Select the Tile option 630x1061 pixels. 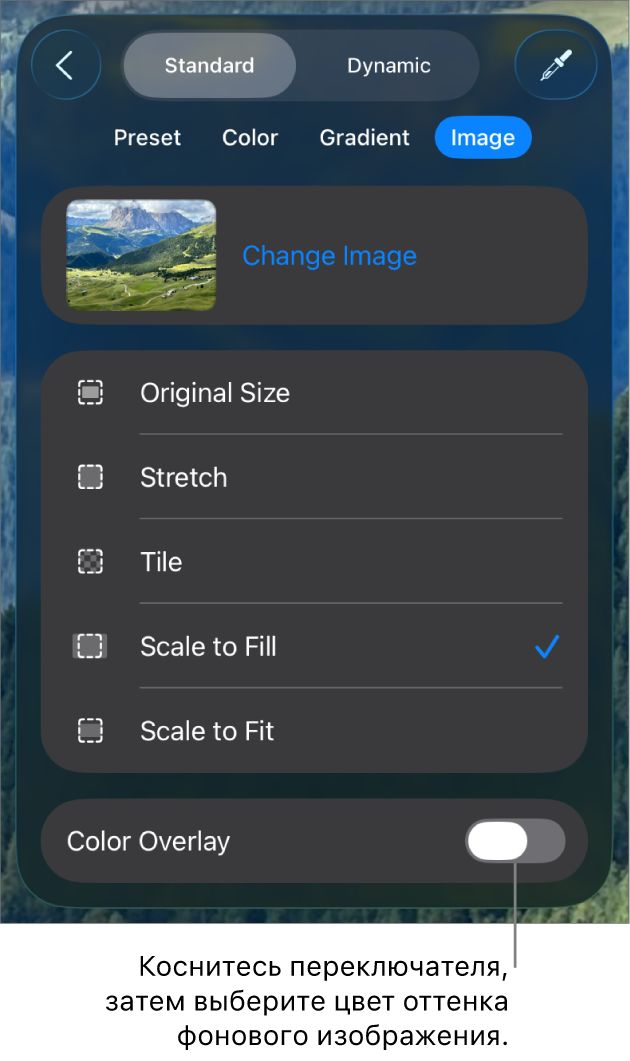(161, 562)
